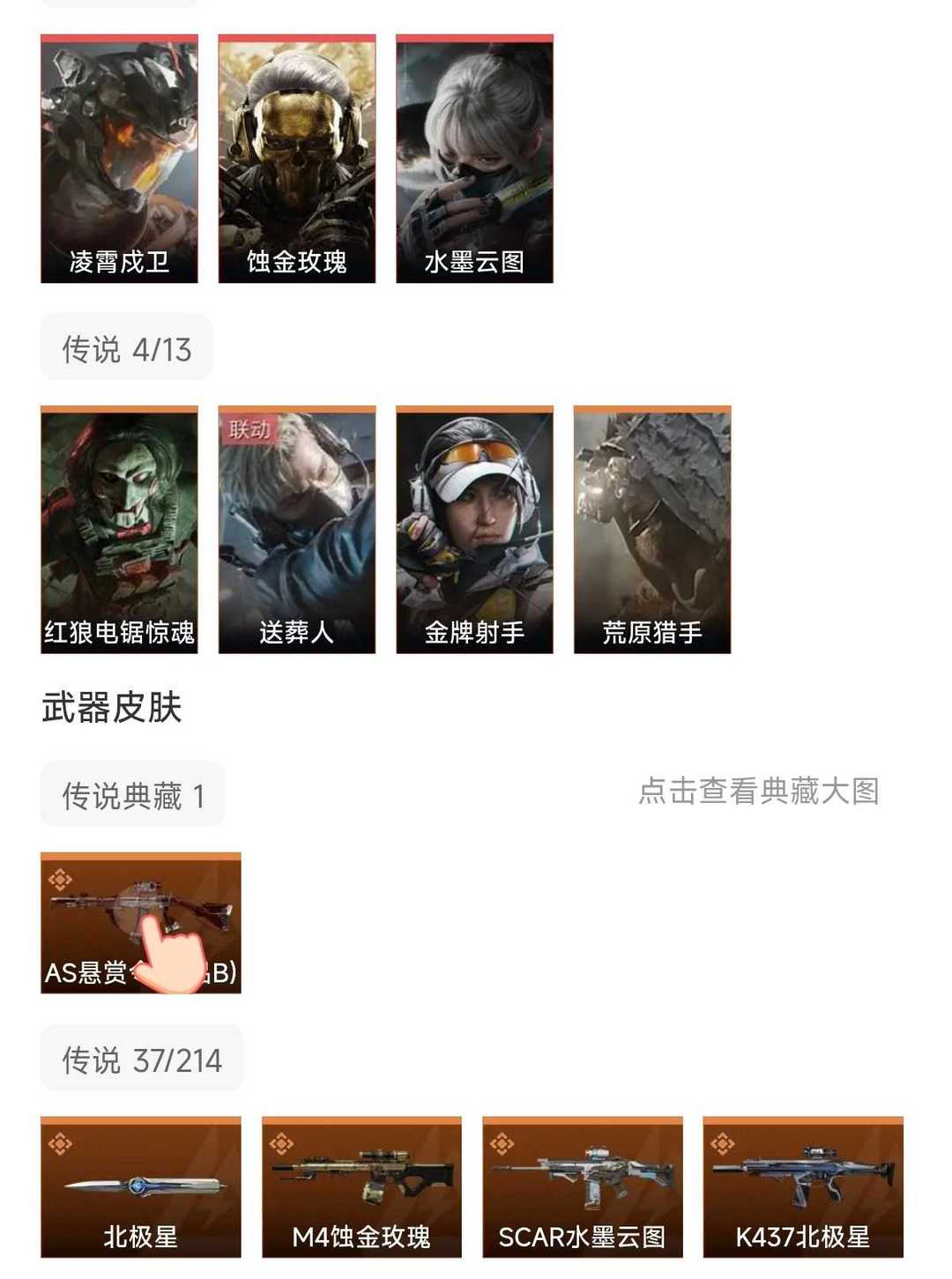This screenshot has height=1279, width=952.
Task: Open the 红狼电锯惊魂 skin tile
Action: tap(119, 530)
